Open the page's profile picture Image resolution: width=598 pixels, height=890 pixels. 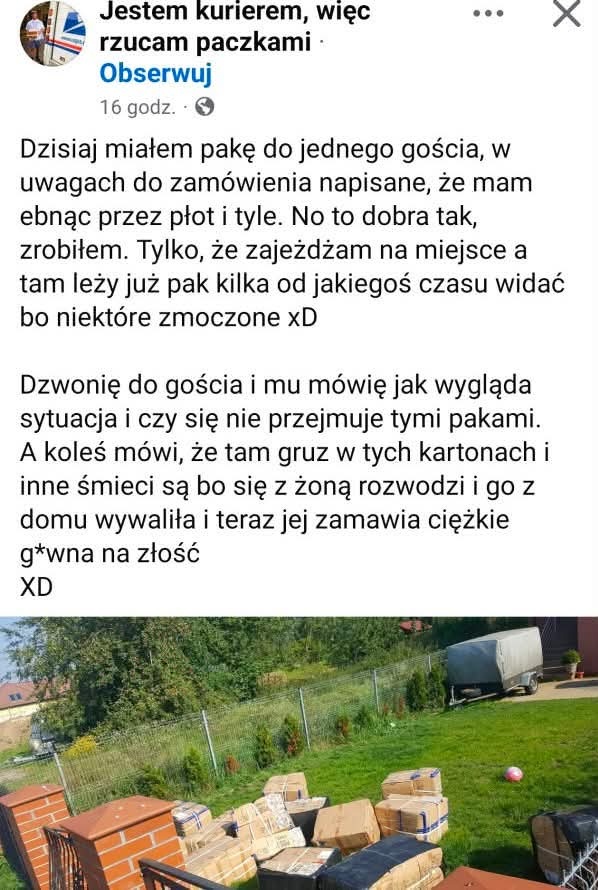coord(53,33)
